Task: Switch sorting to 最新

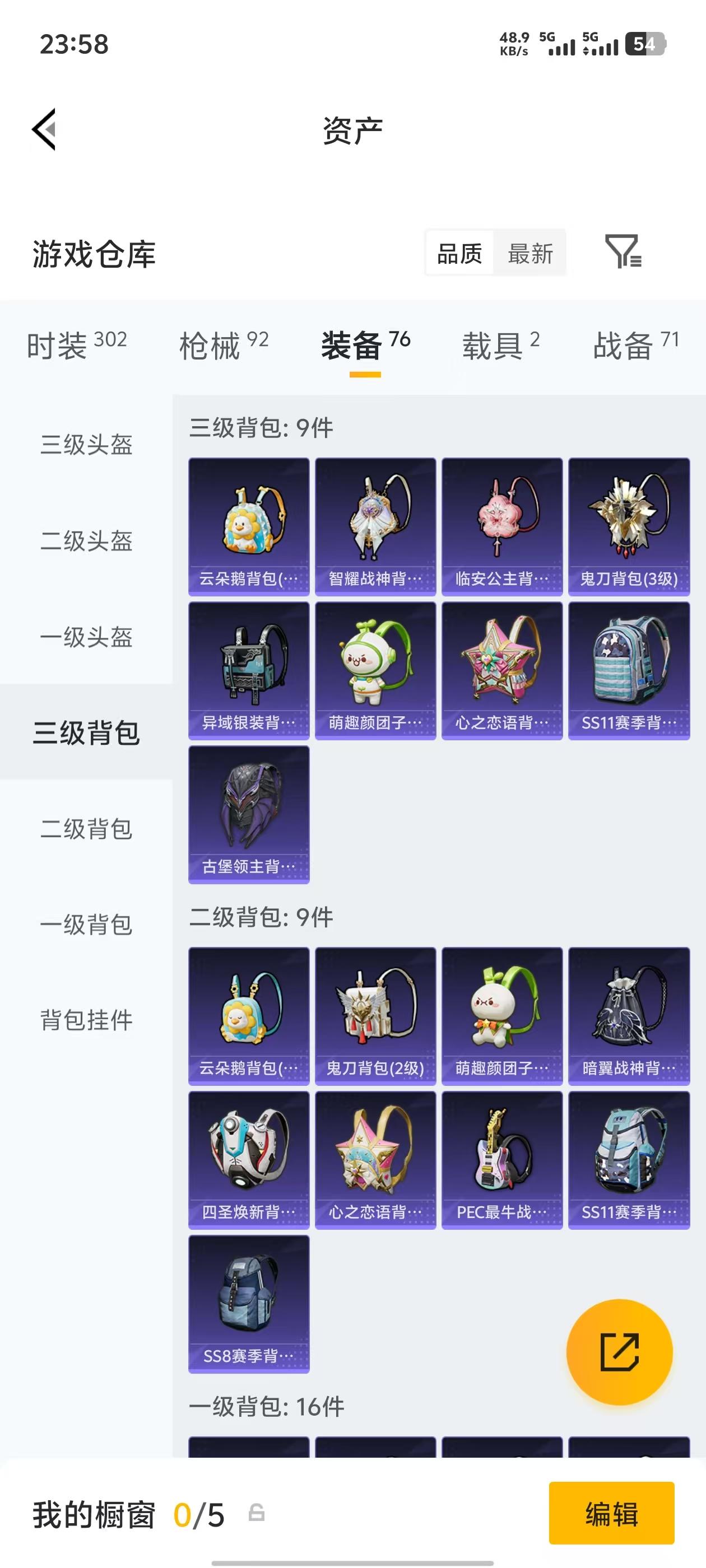Action: pyautogui.click(x=530, y=254)
